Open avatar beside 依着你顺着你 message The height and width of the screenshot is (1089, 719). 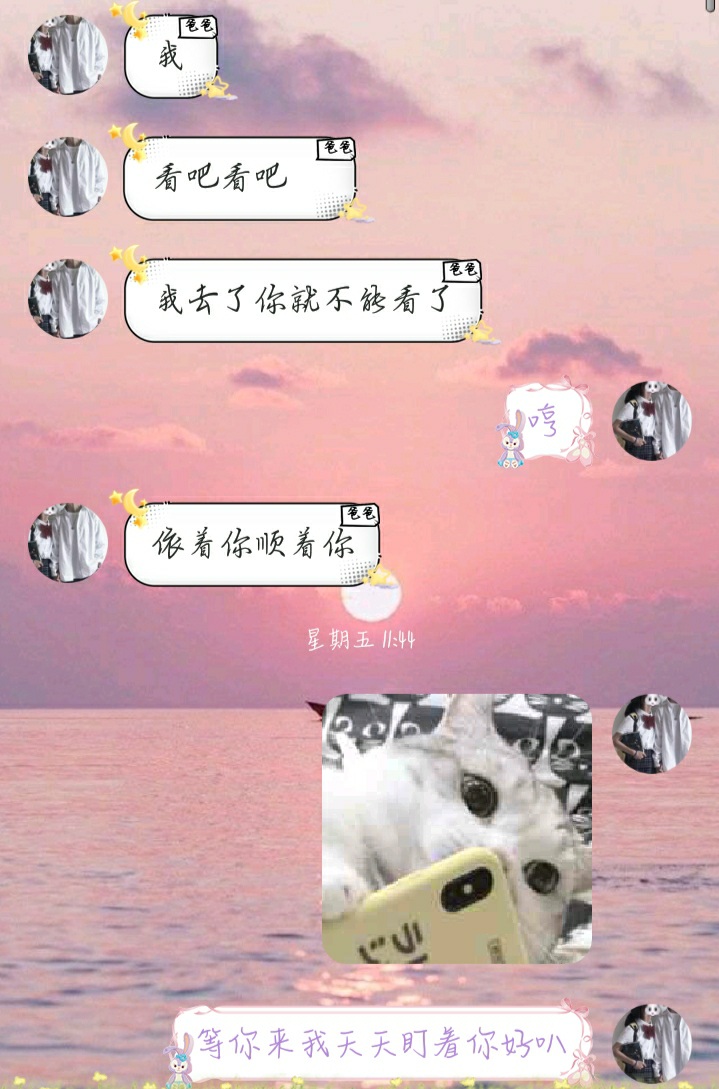tap(68, 543)
